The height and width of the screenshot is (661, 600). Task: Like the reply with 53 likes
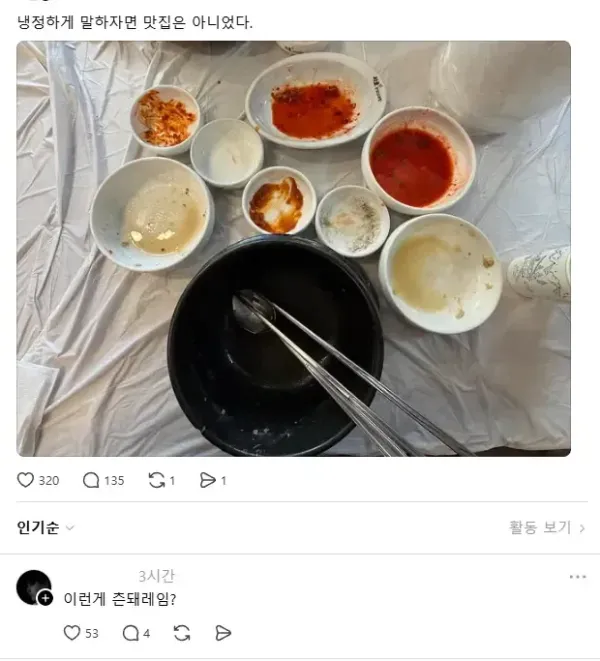point(72,633)
